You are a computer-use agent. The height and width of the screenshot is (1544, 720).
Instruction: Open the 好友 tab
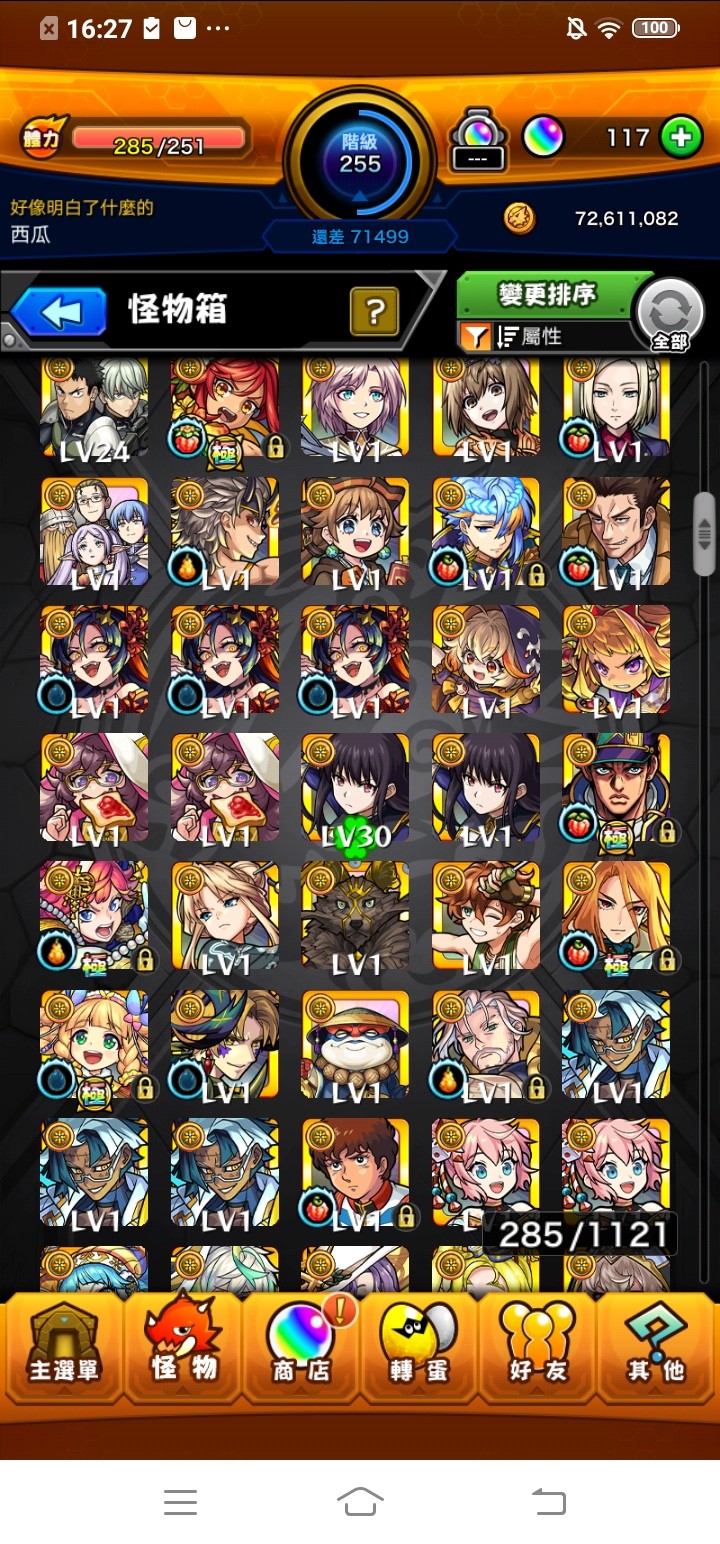point(537,1345)
